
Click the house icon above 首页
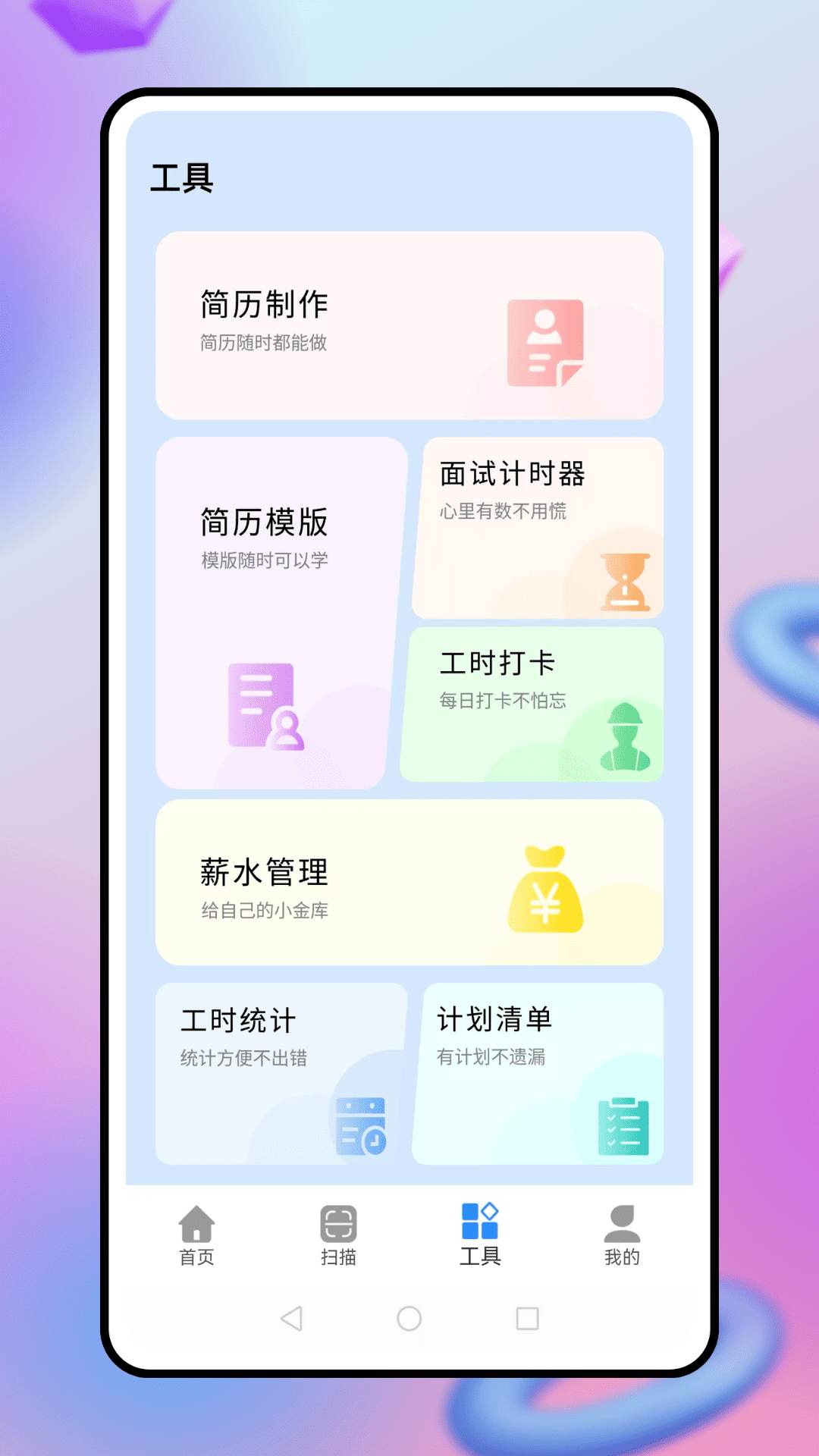(x=196, y=1221)
